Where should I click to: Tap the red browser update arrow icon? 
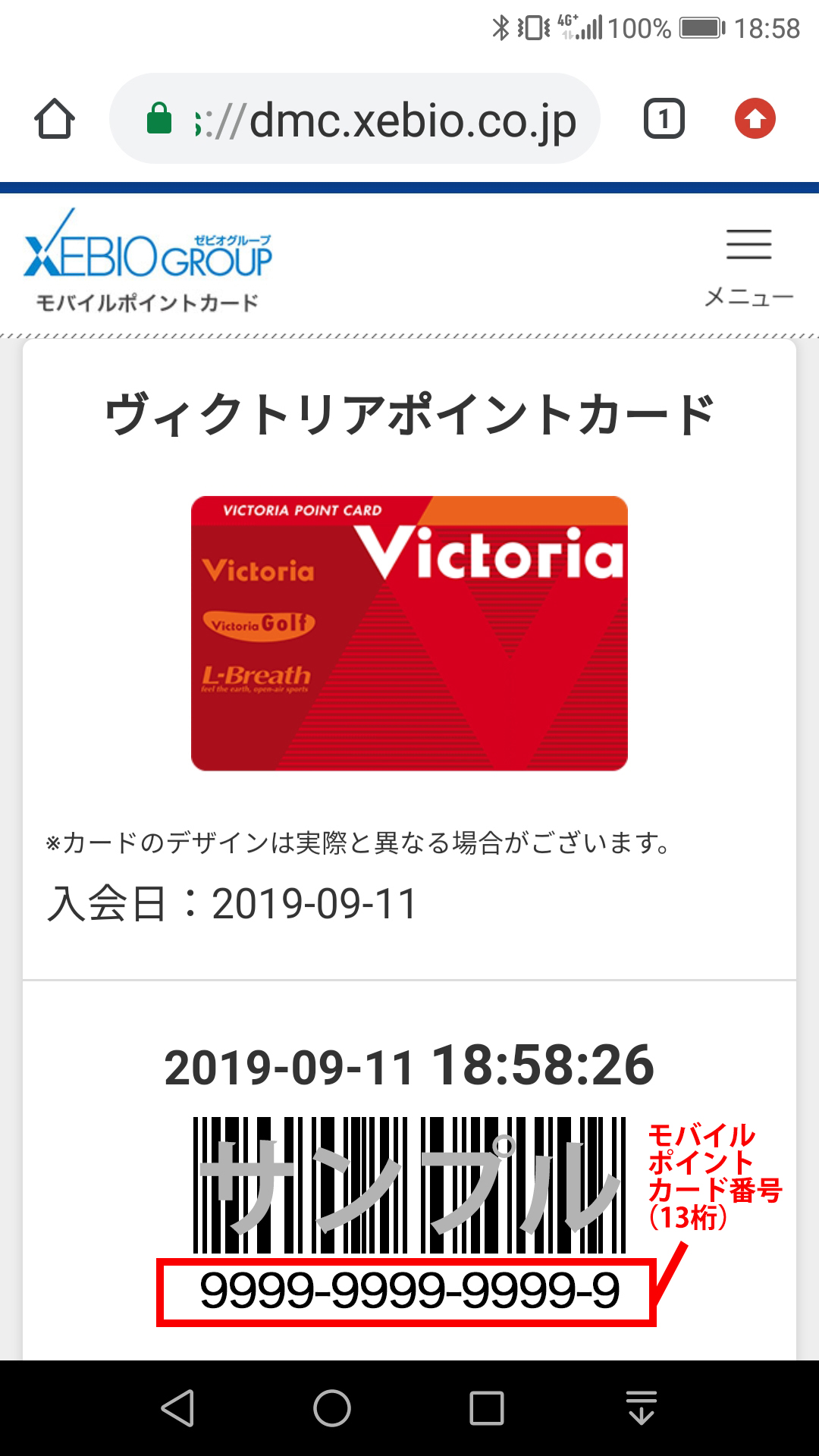755,119
